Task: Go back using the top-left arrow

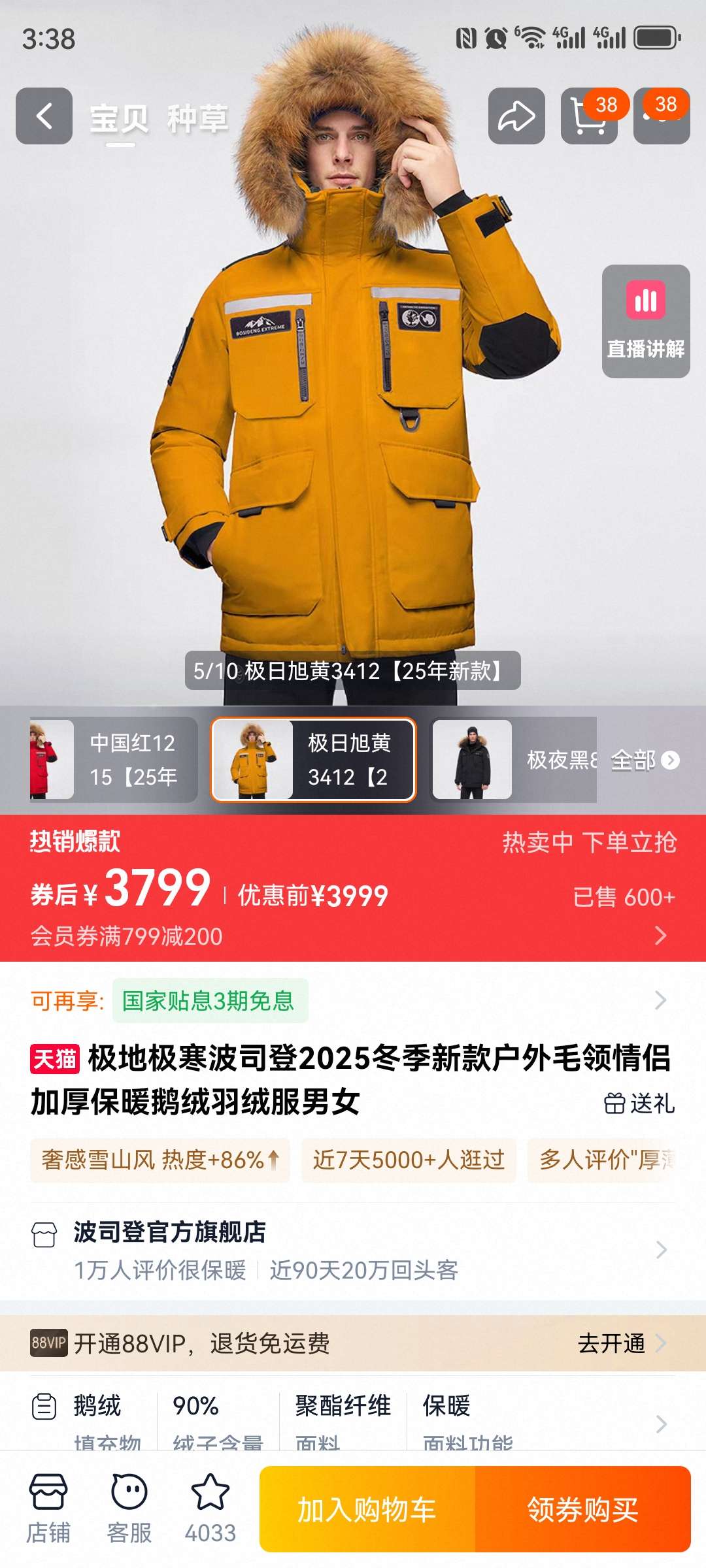Action: tap(44, 116)
